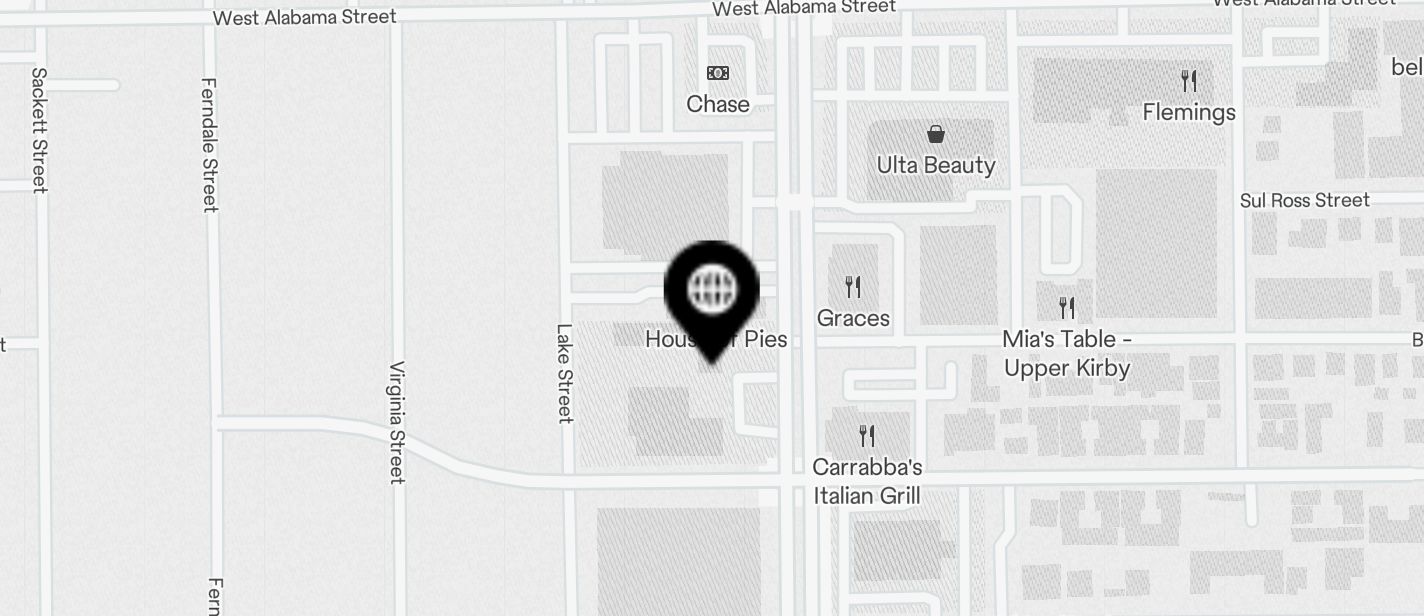This screenshot has height=616, width=1424.
Task: Tap the black globe location pin
Action: pos(711,292)
